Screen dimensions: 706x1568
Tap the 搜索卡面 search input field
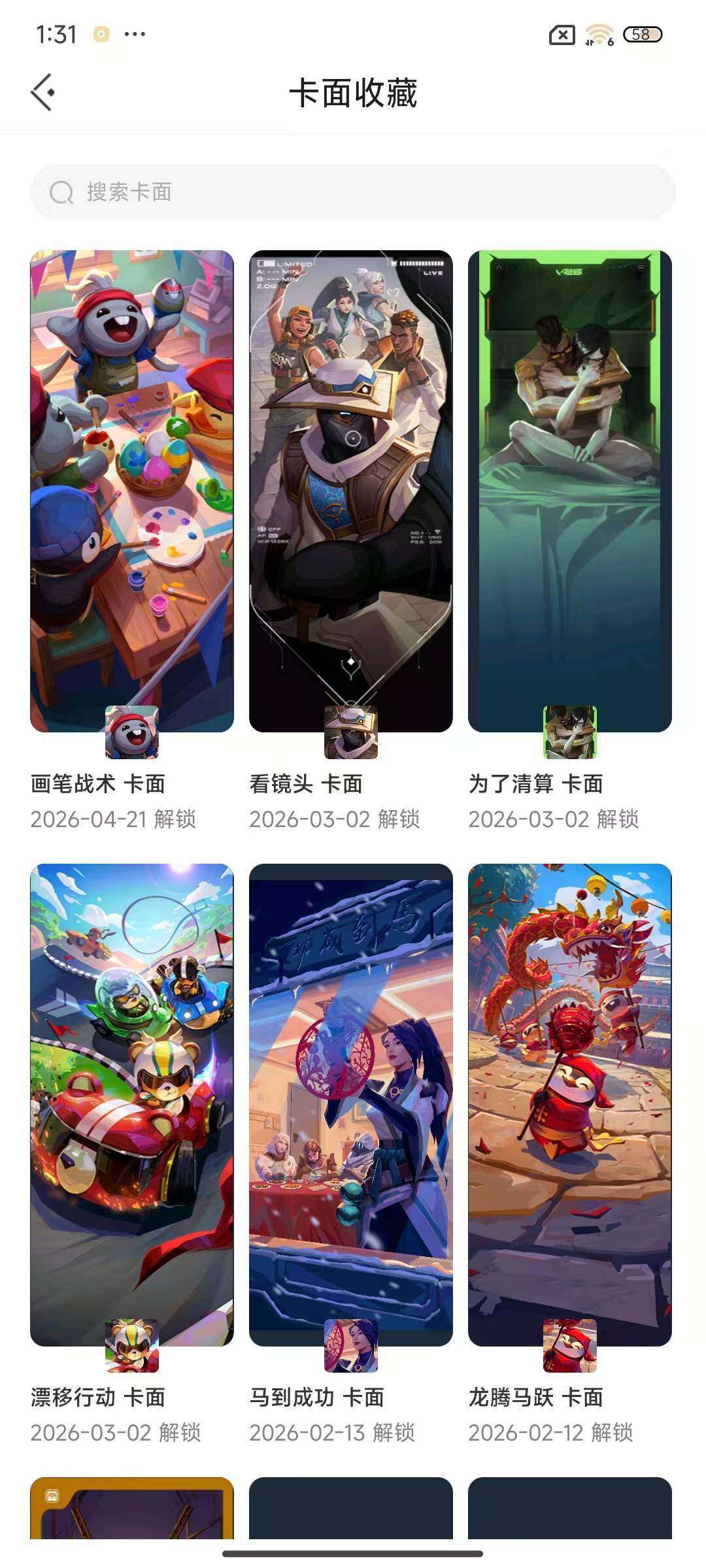(x=353, y=193)
